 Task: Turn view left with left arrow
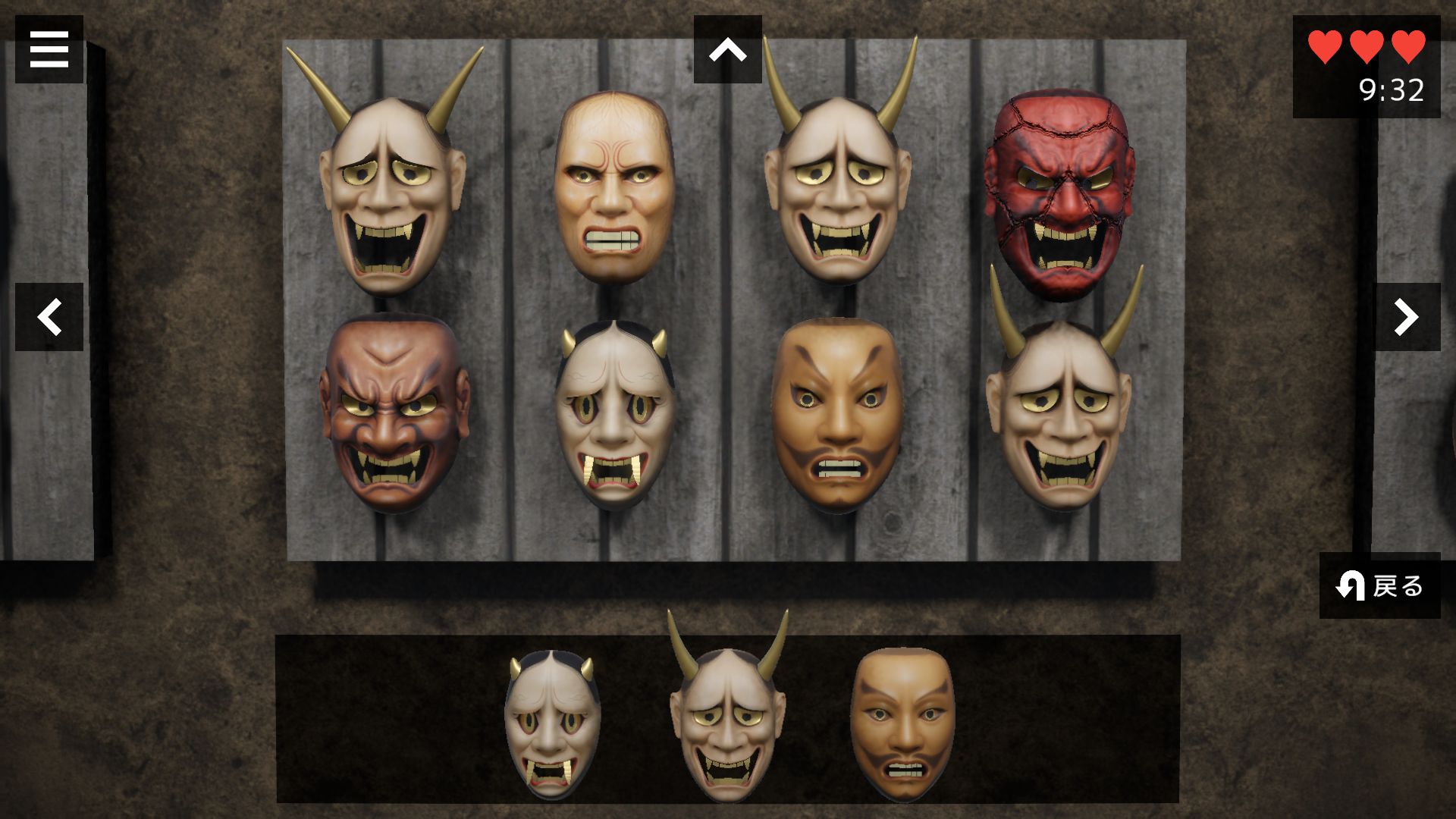[x=49, y=317]
